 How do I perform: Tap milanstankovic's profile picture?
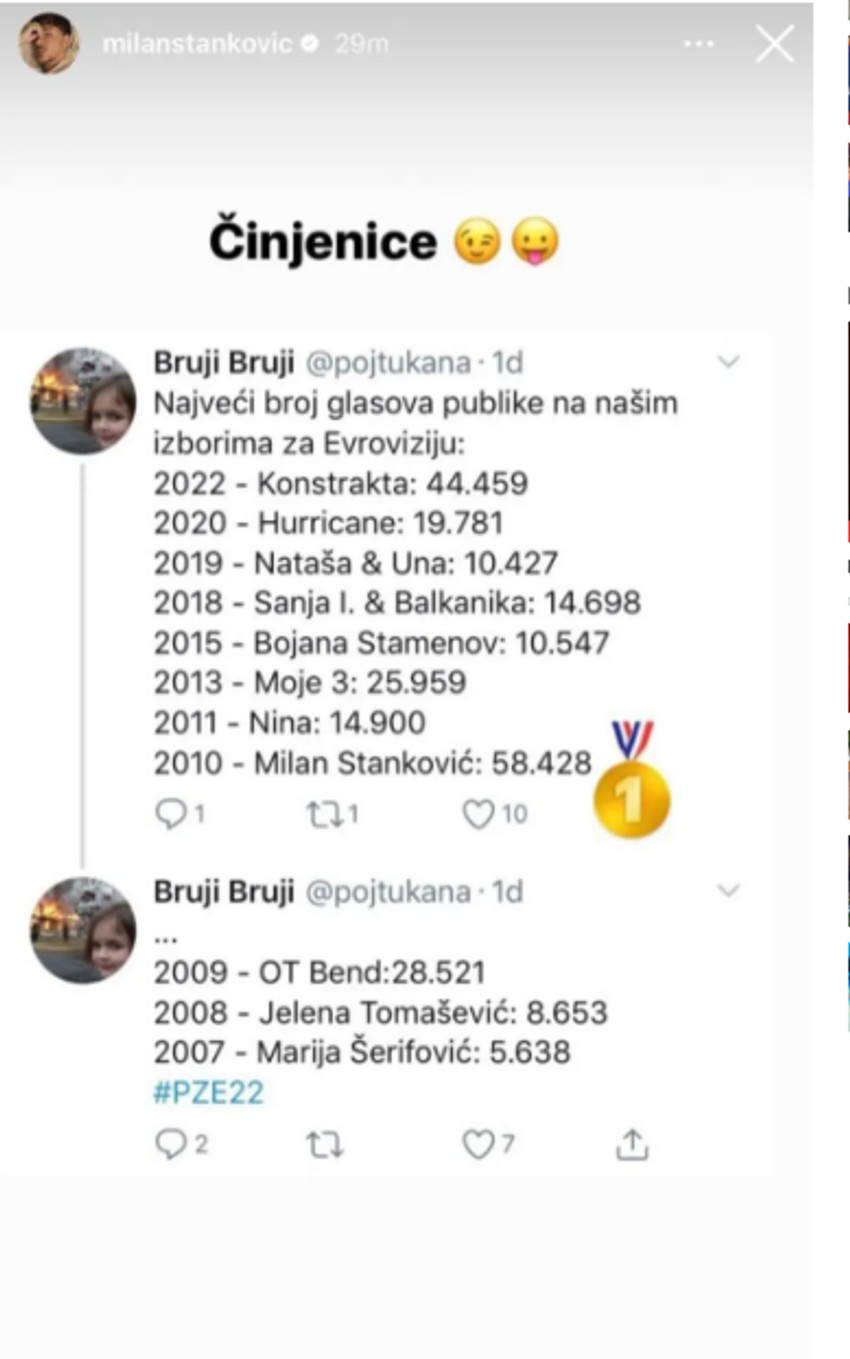point(48,44)
